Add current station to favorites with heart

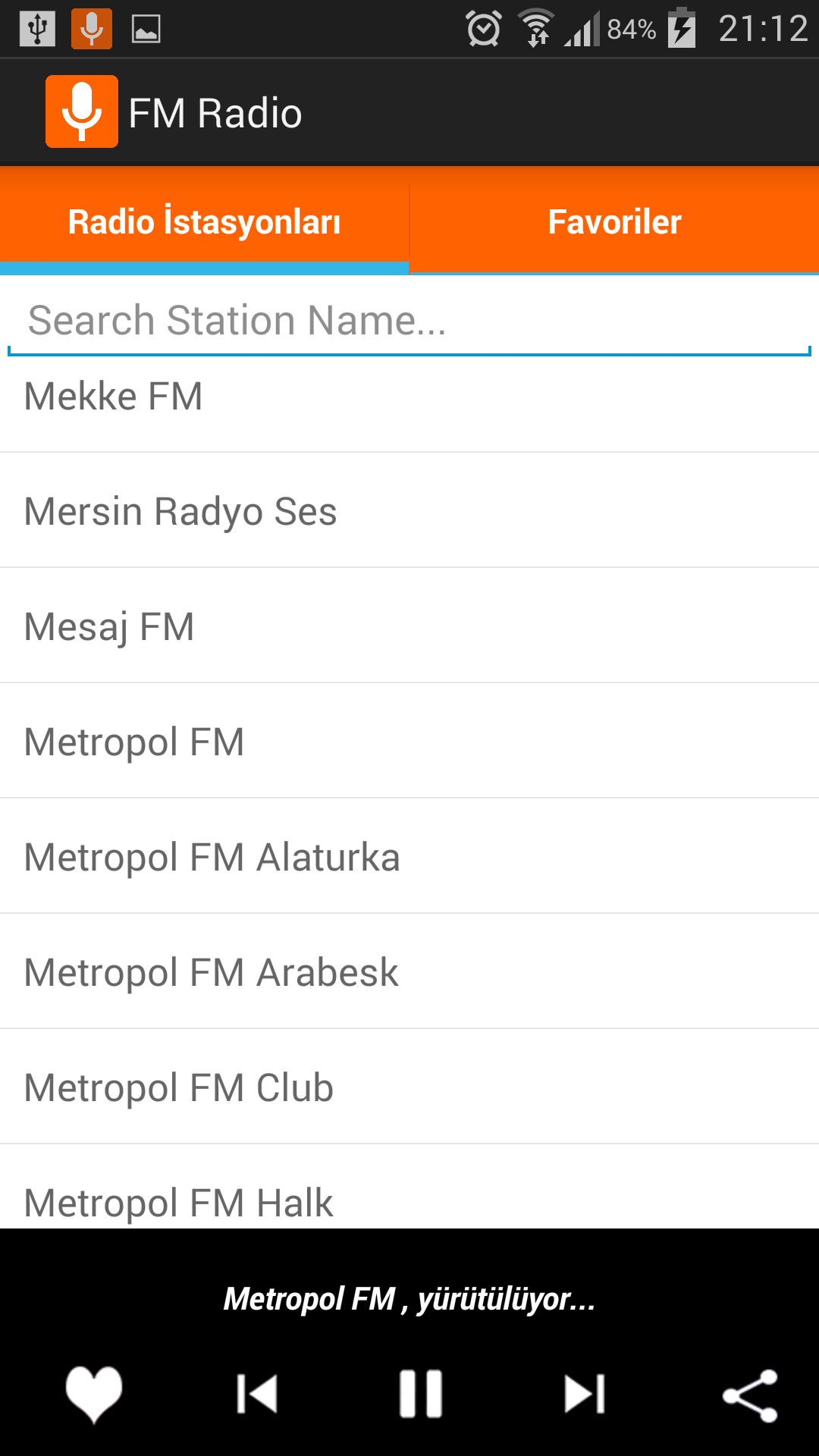pyautogui.click(x=94, y=1394)
